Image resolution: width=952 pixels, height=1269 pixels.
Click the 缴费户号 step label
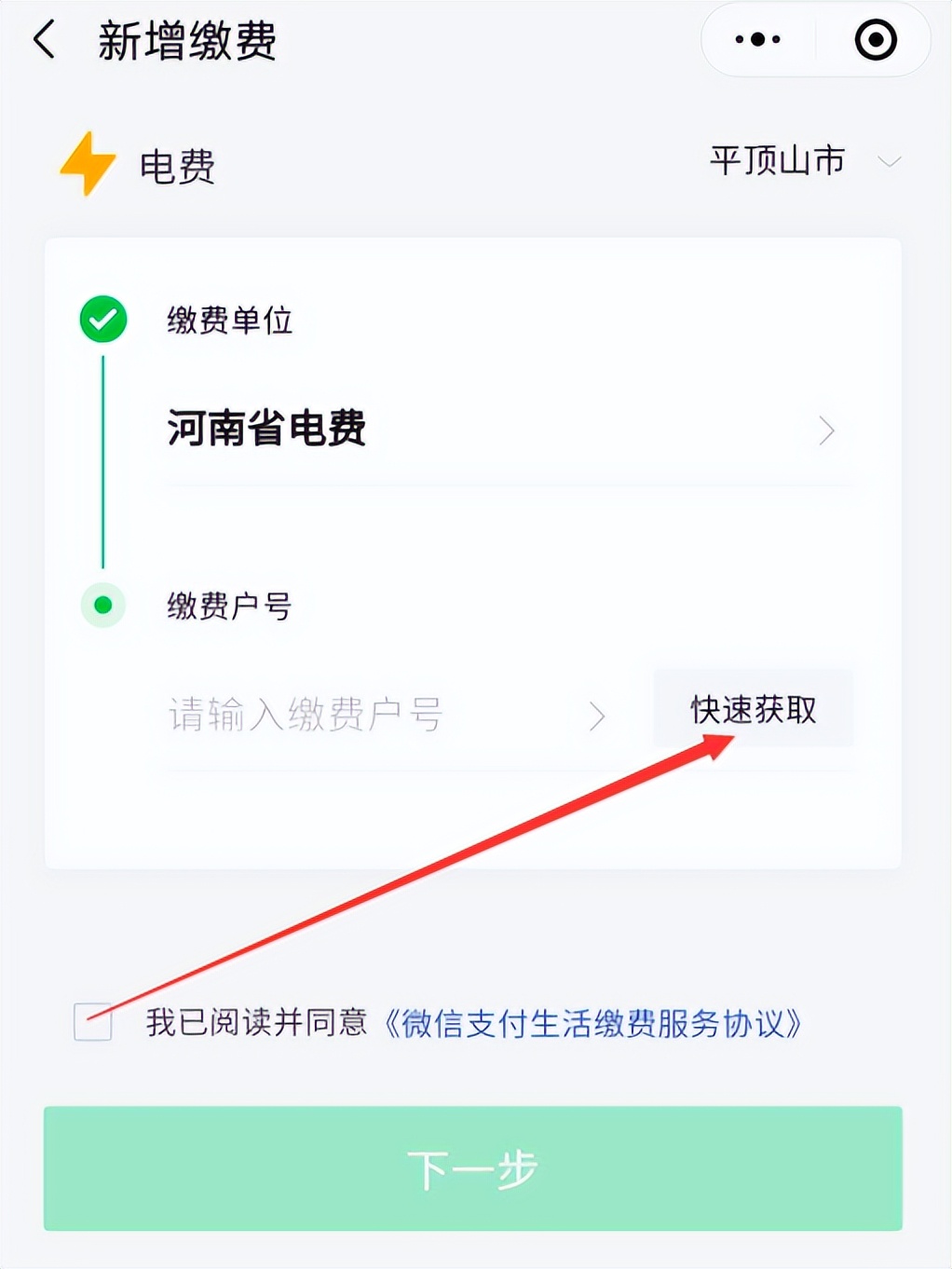coord(230,606)
